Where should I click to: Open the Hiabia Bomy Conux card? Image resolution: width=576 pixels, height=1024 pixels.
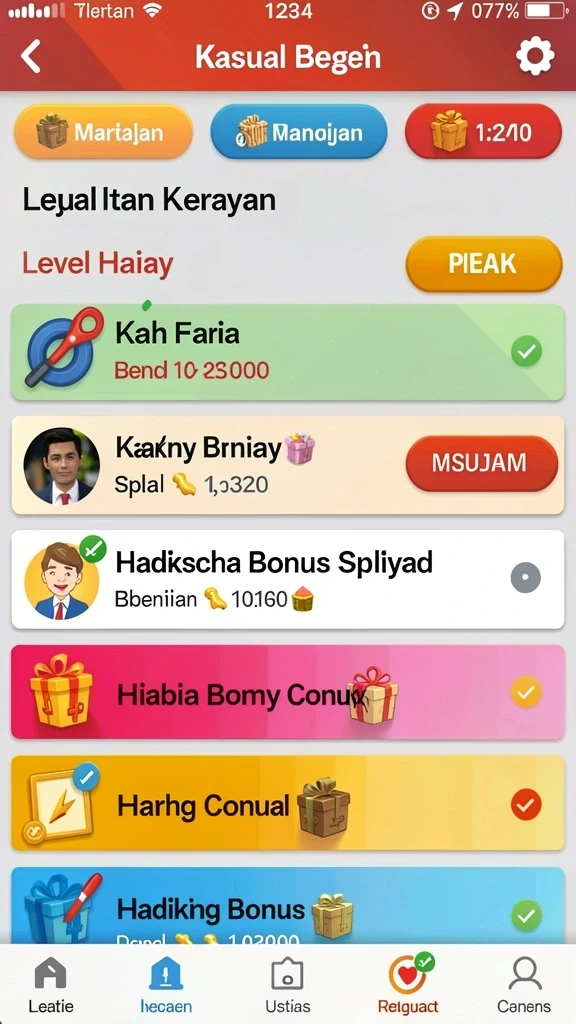click(x=288, y=692)
